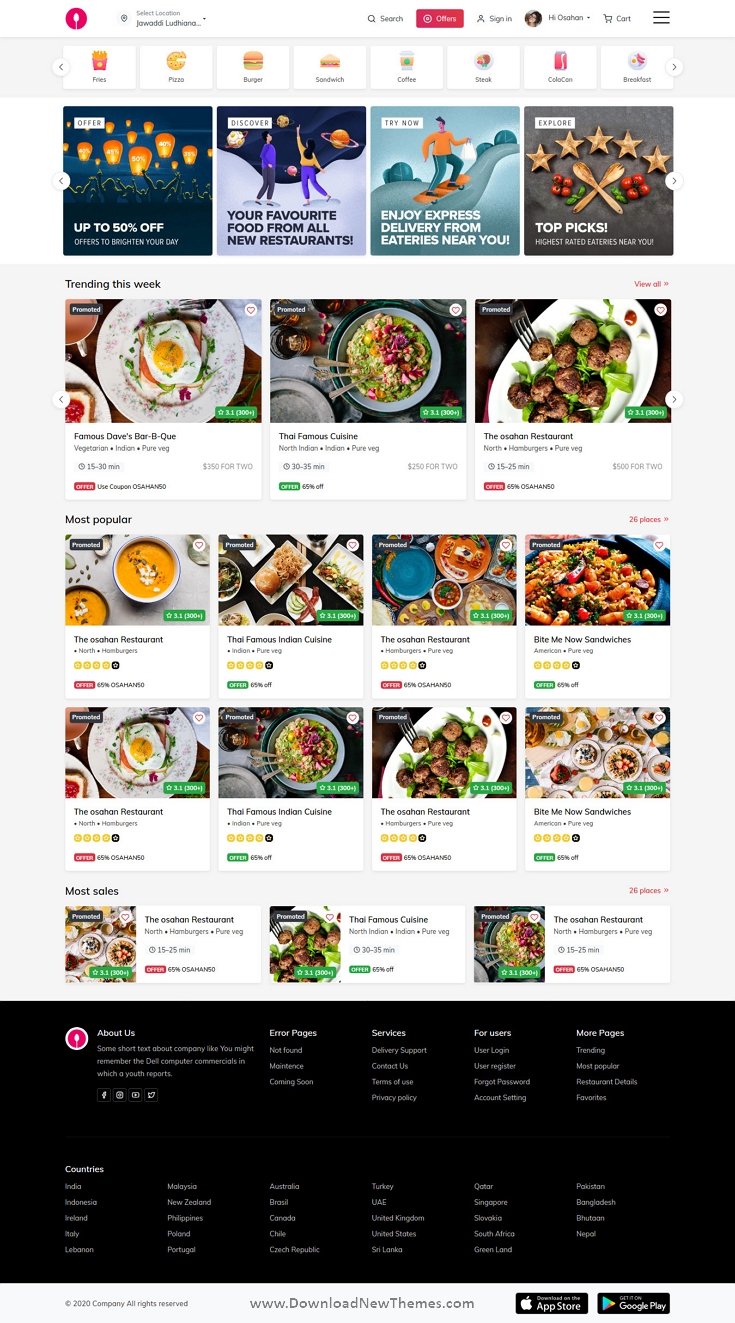735x1323 pixels.
Task: Favorite Famous Dave's Bar-B-Que with the heart icon
Action: pos(250,310)
